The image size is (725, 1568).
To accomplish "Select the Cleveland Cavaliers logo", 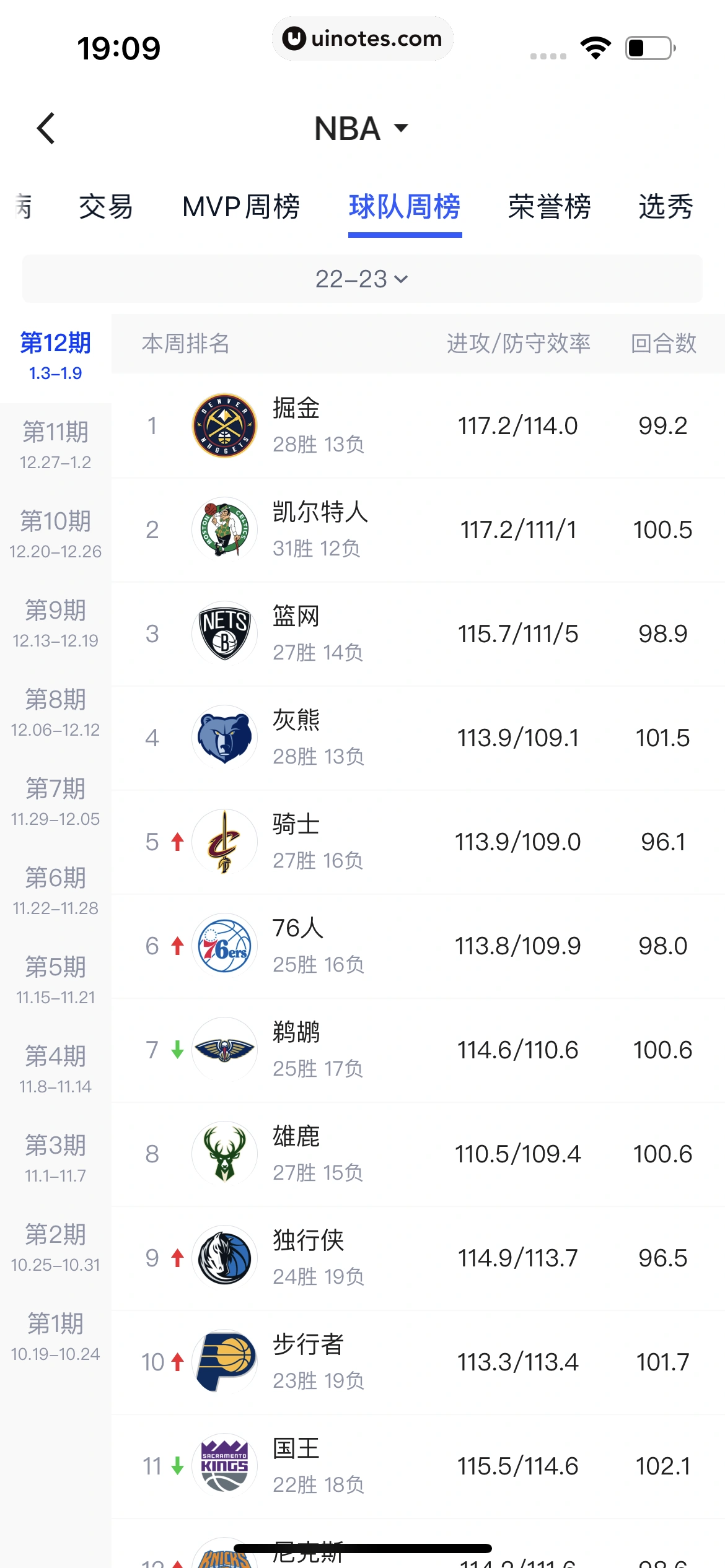I will 225,841.
